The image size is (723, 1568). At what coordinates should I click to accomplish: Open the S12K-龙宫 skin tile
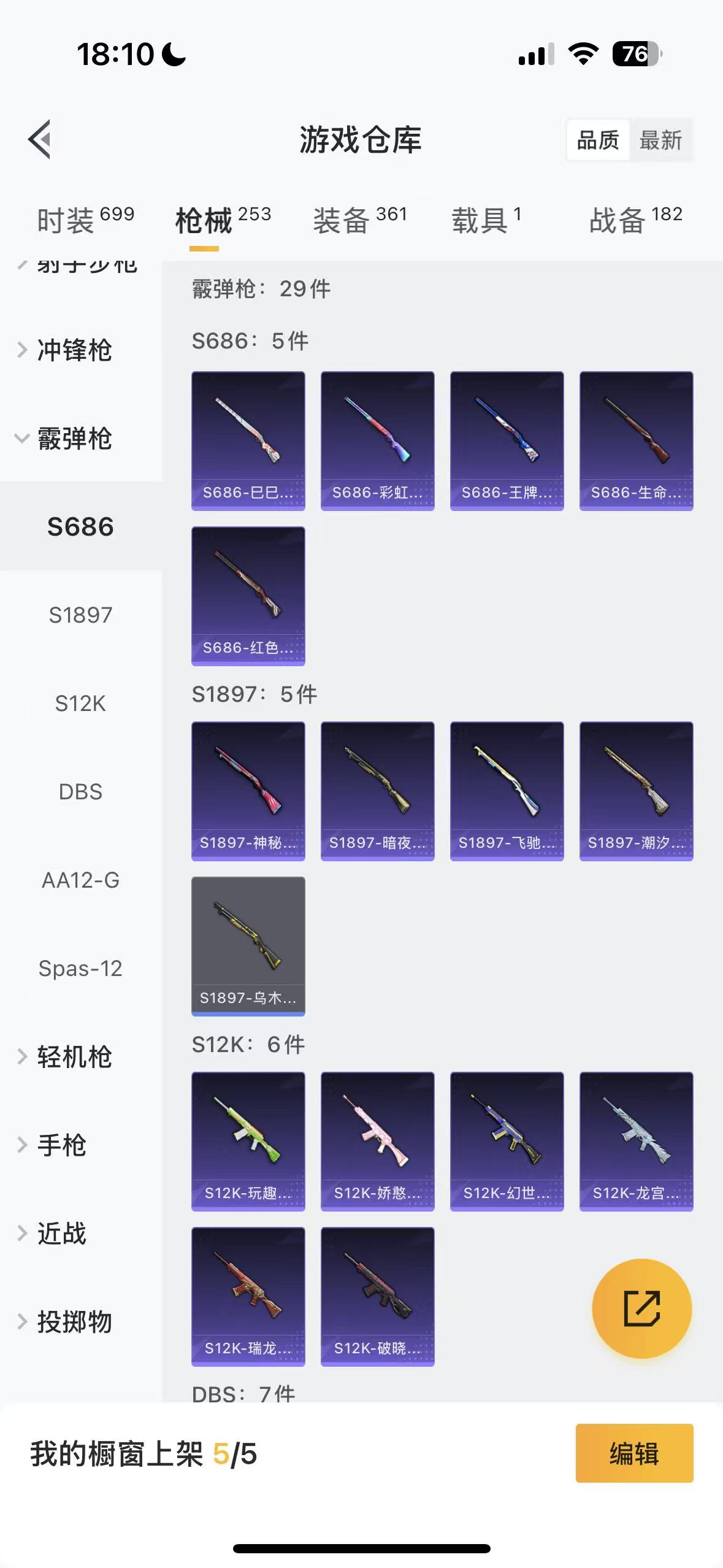636,1141
